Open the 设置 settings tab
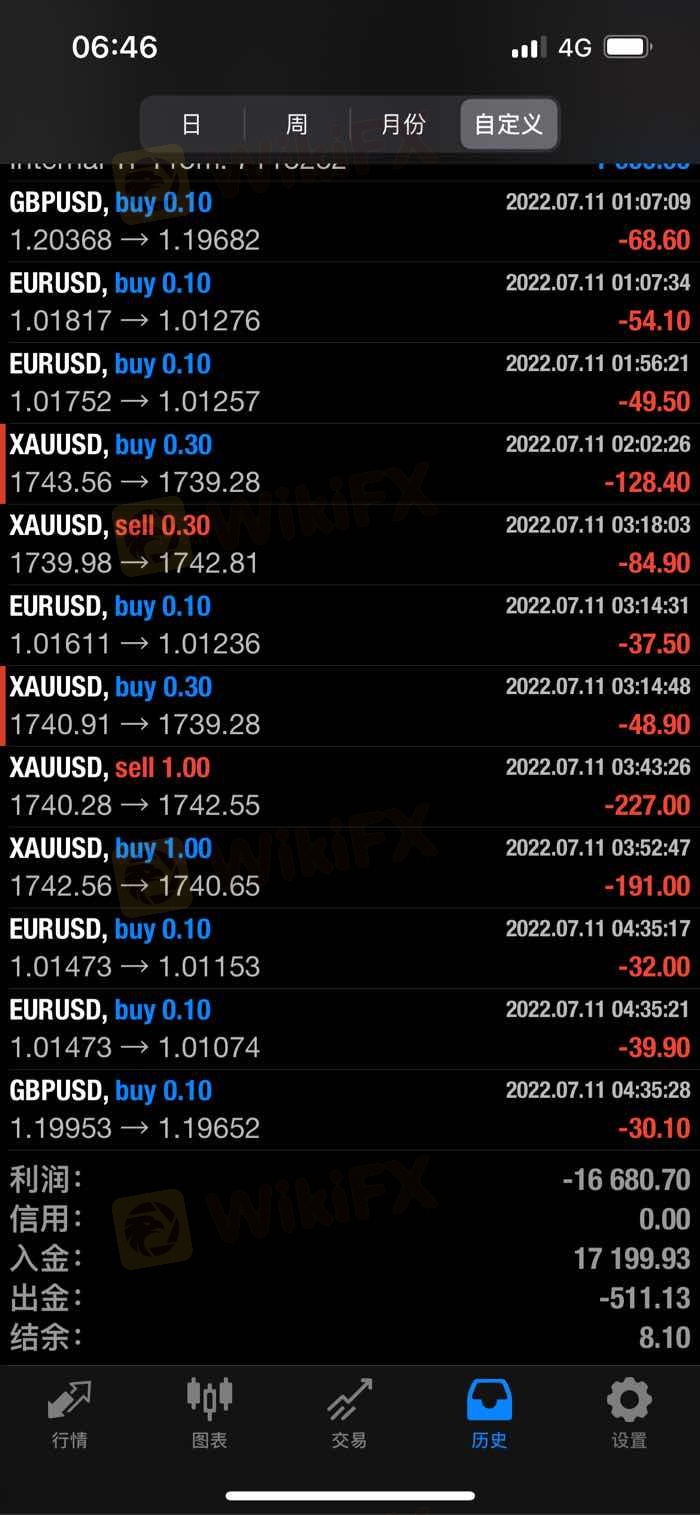Viewport: 700px width, 1515px height. point(629,1412)
